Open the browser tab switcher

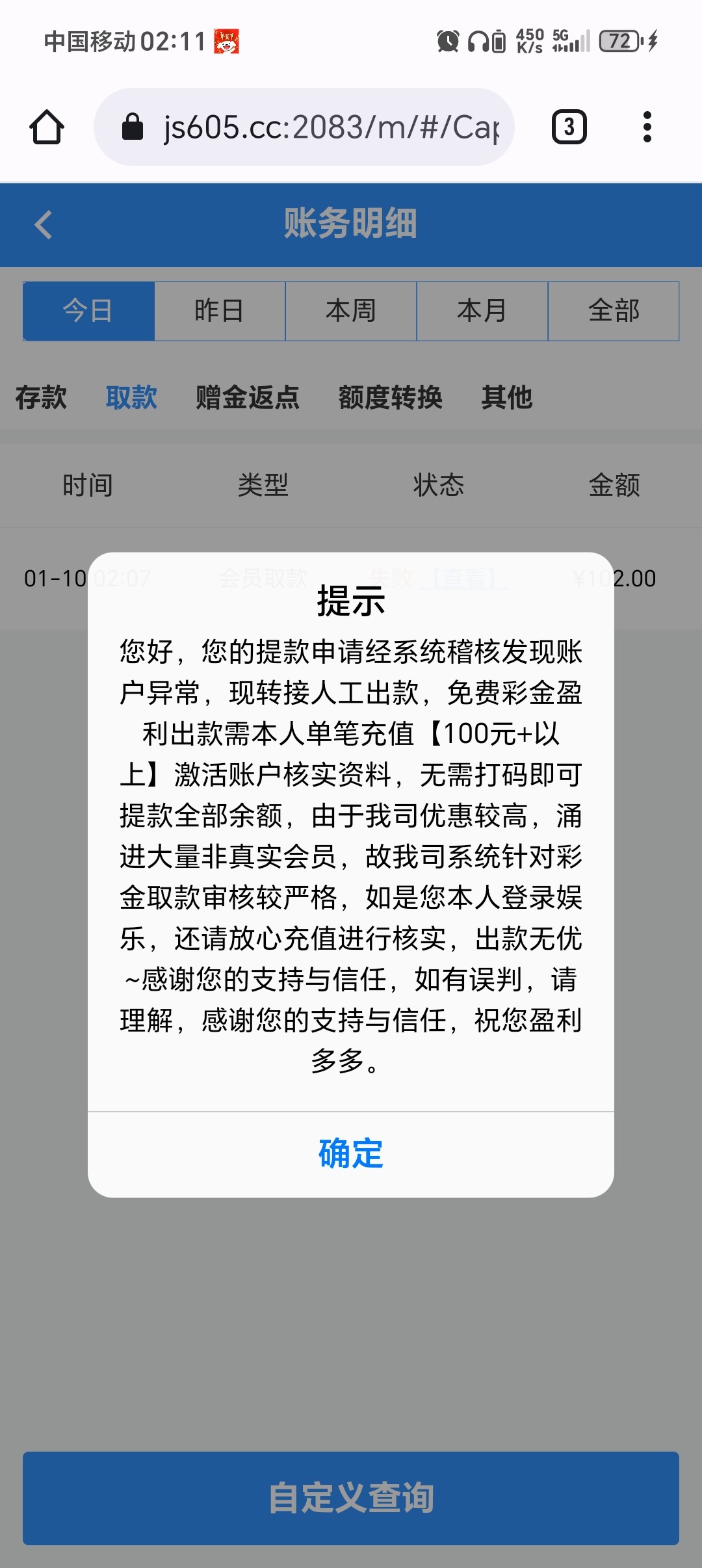[x=569, y=127]
